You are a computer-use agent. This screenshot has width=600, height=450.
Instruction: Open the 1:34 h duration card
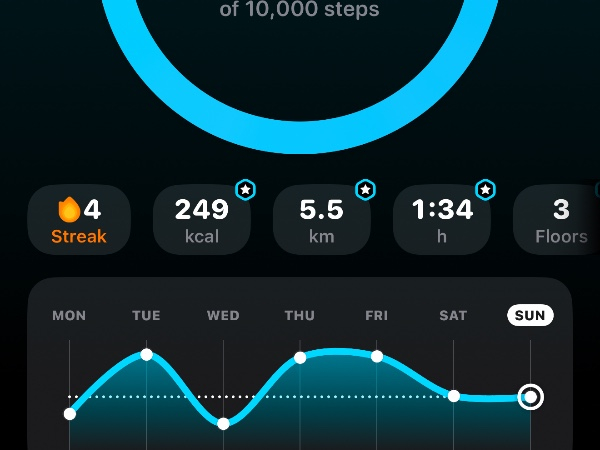pos(442,221)
